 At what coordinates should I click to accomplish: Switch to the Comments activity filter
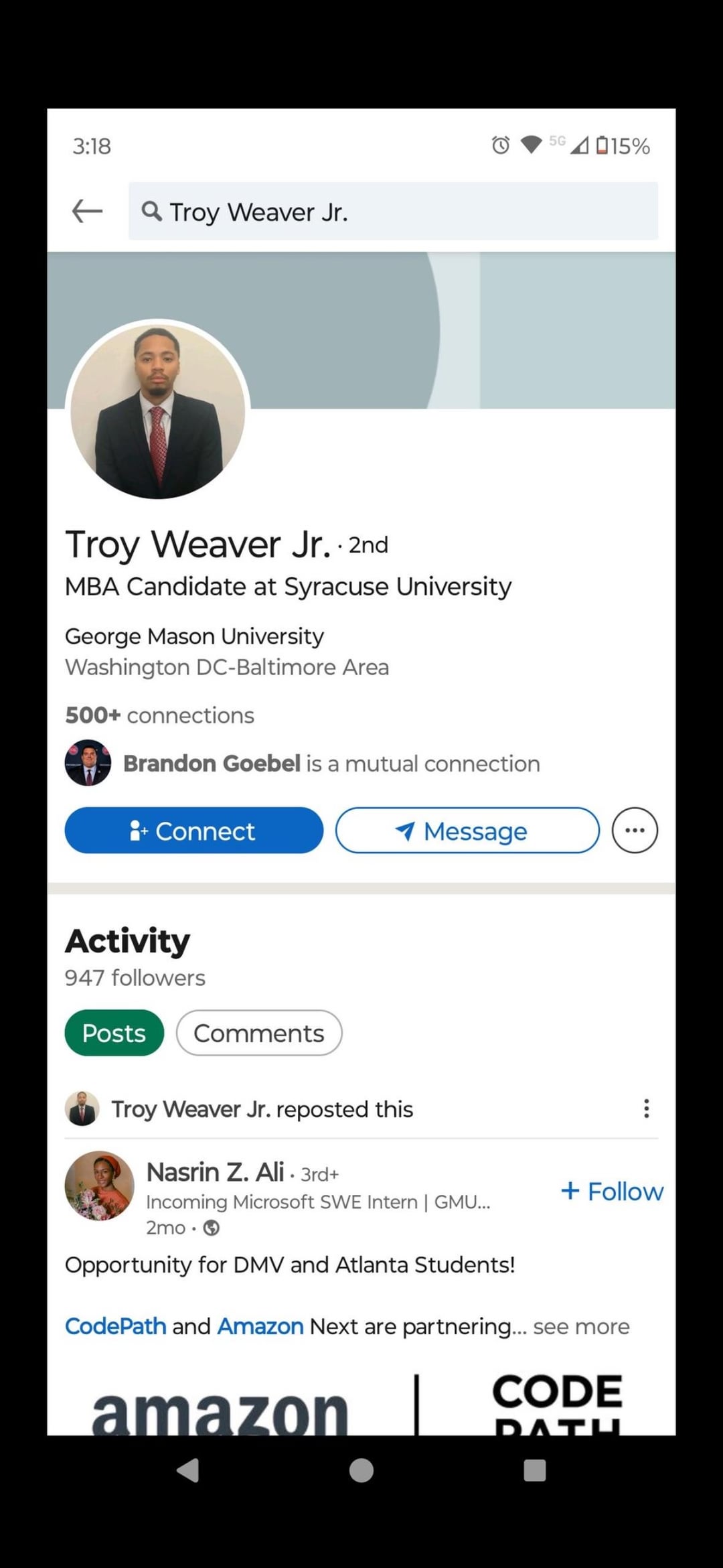pos(258,1033)
